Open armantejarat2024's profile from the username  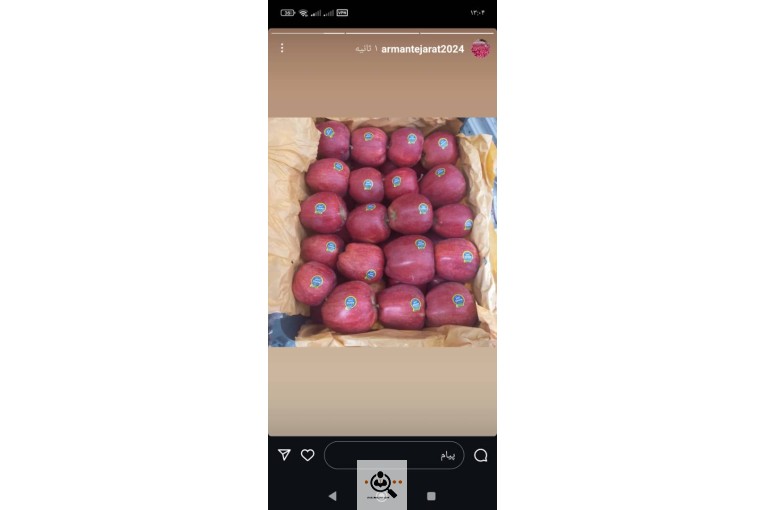point(423,49)
